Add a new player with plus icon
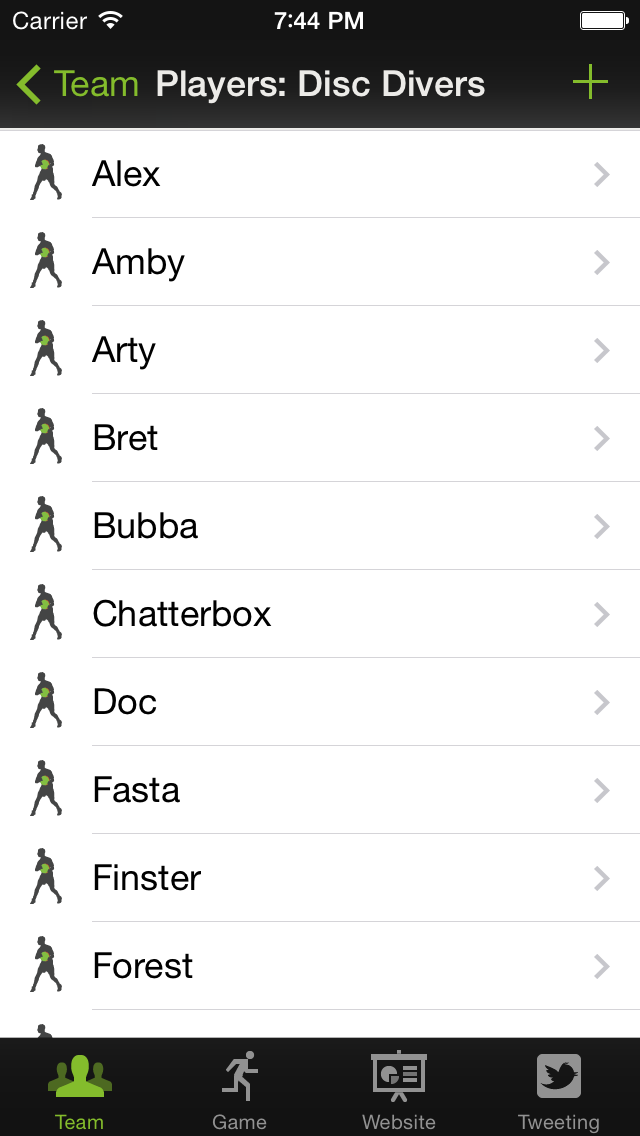The height and width of the screenshot is (1136, 640). pyautogui.click(x=590, y=83)
